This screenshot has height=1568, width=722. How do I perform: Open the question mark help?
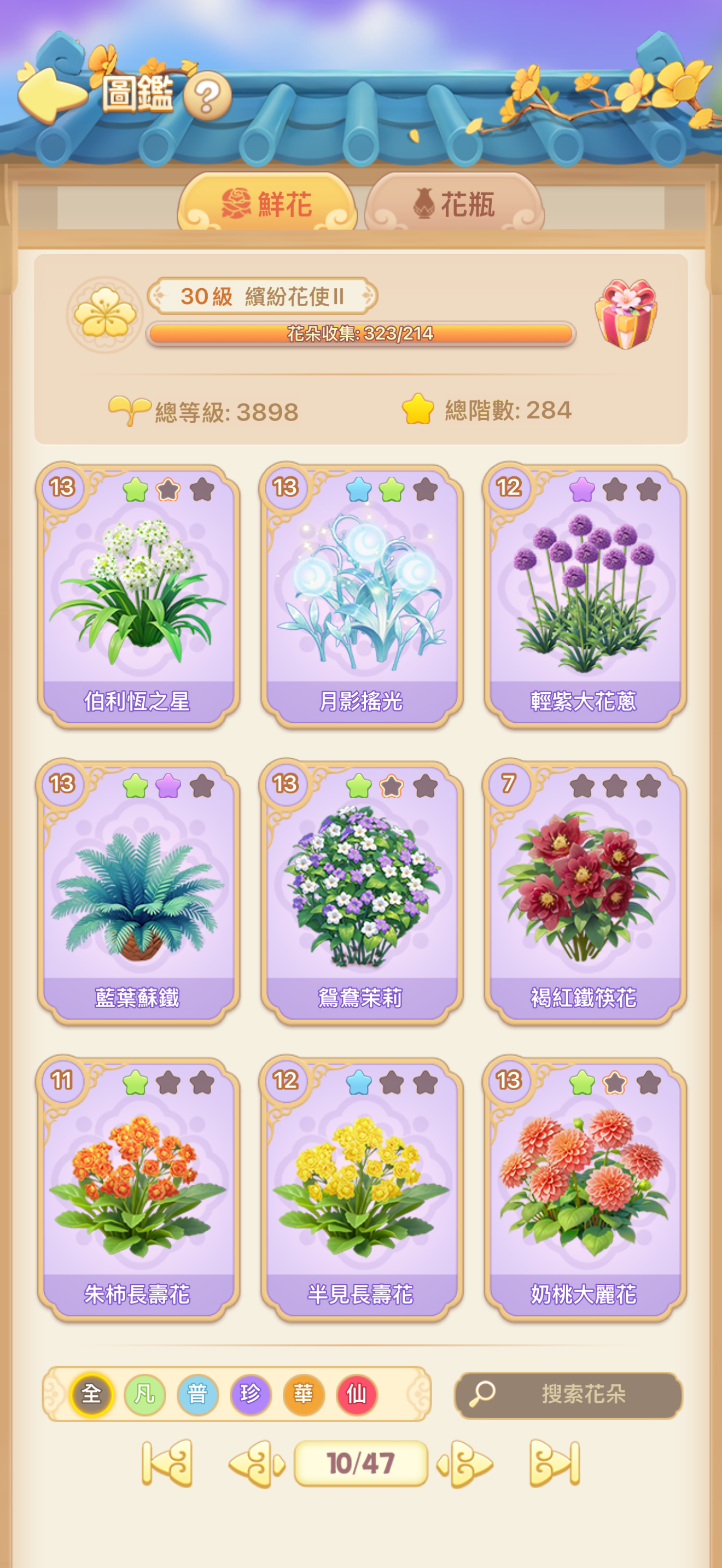point(207,96)
